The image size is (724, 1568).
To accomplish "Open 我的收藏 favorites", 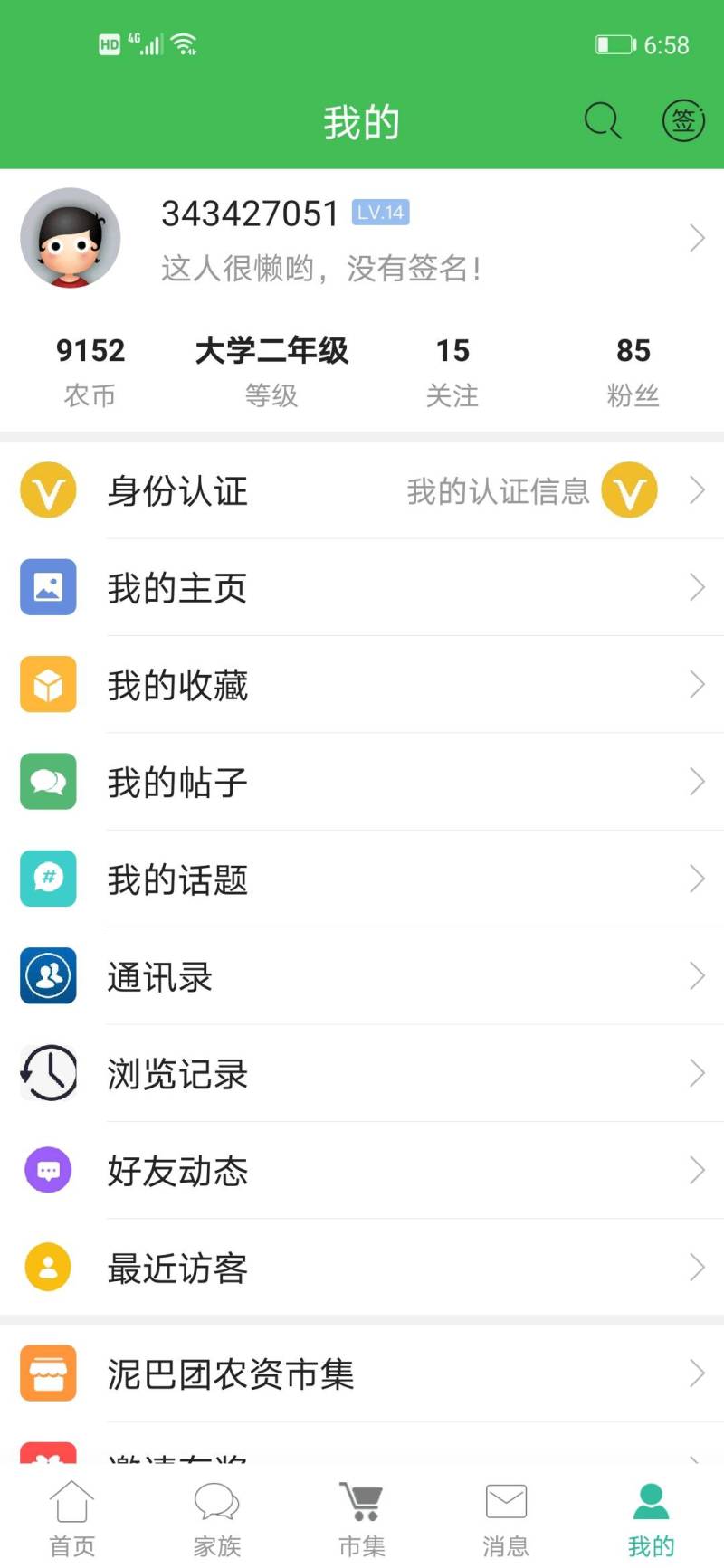I will 362,685.
